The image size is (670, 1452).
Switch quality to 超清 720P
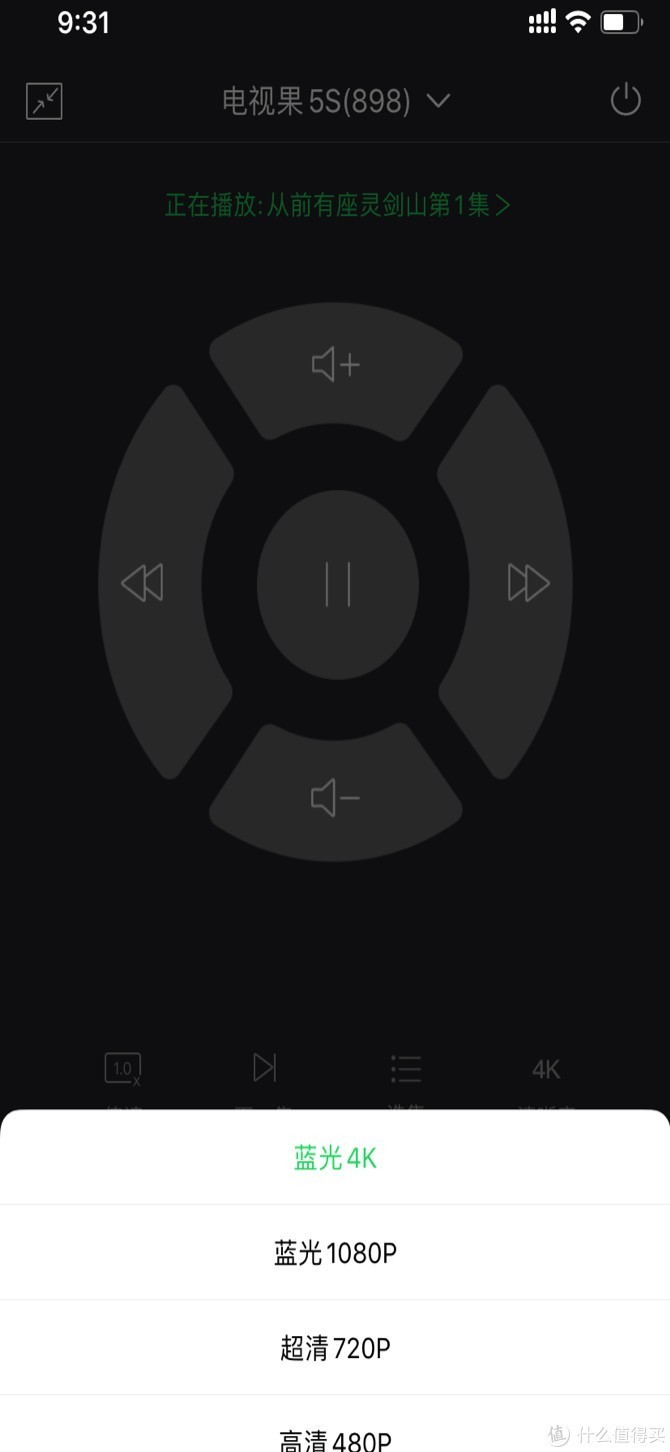335,1348
